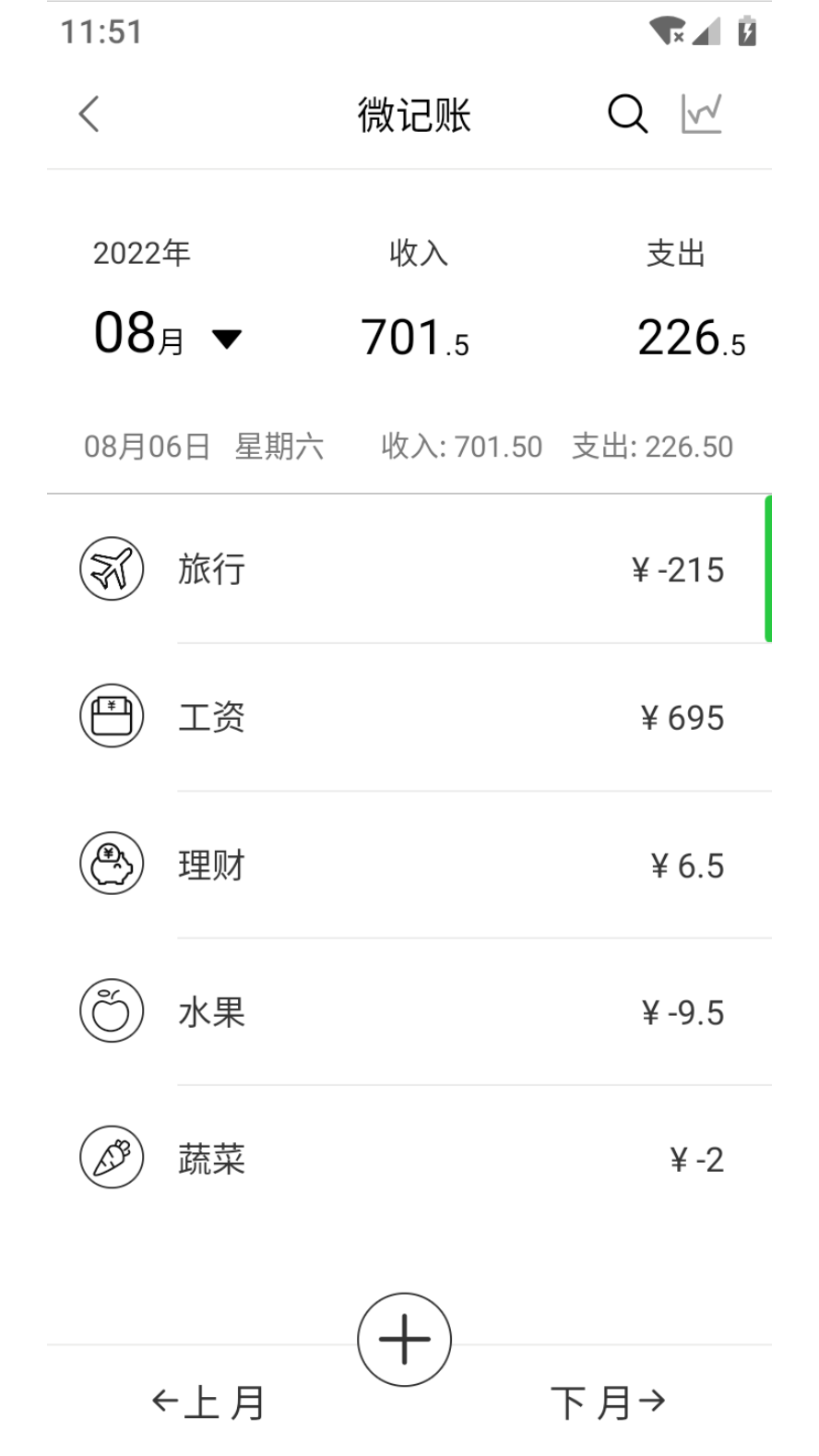
Task: Open the 旅行 expense entry
Action: coord(406,569)
